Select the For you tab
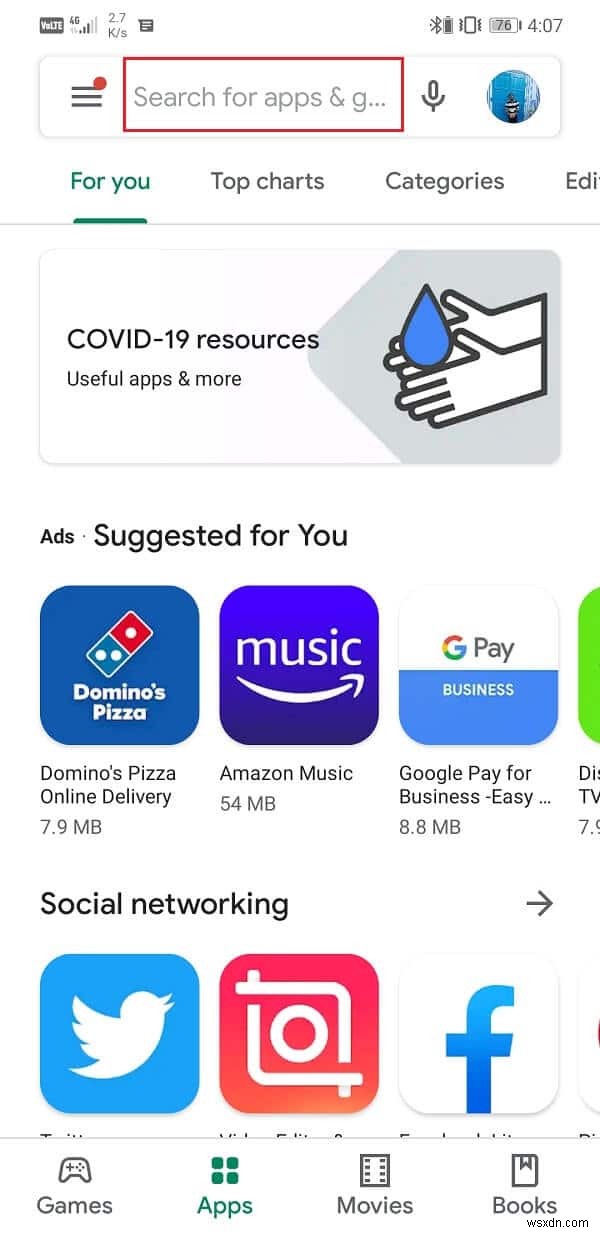The height and width of the screenshot is (1233, 600). click(x=110, y=181)
